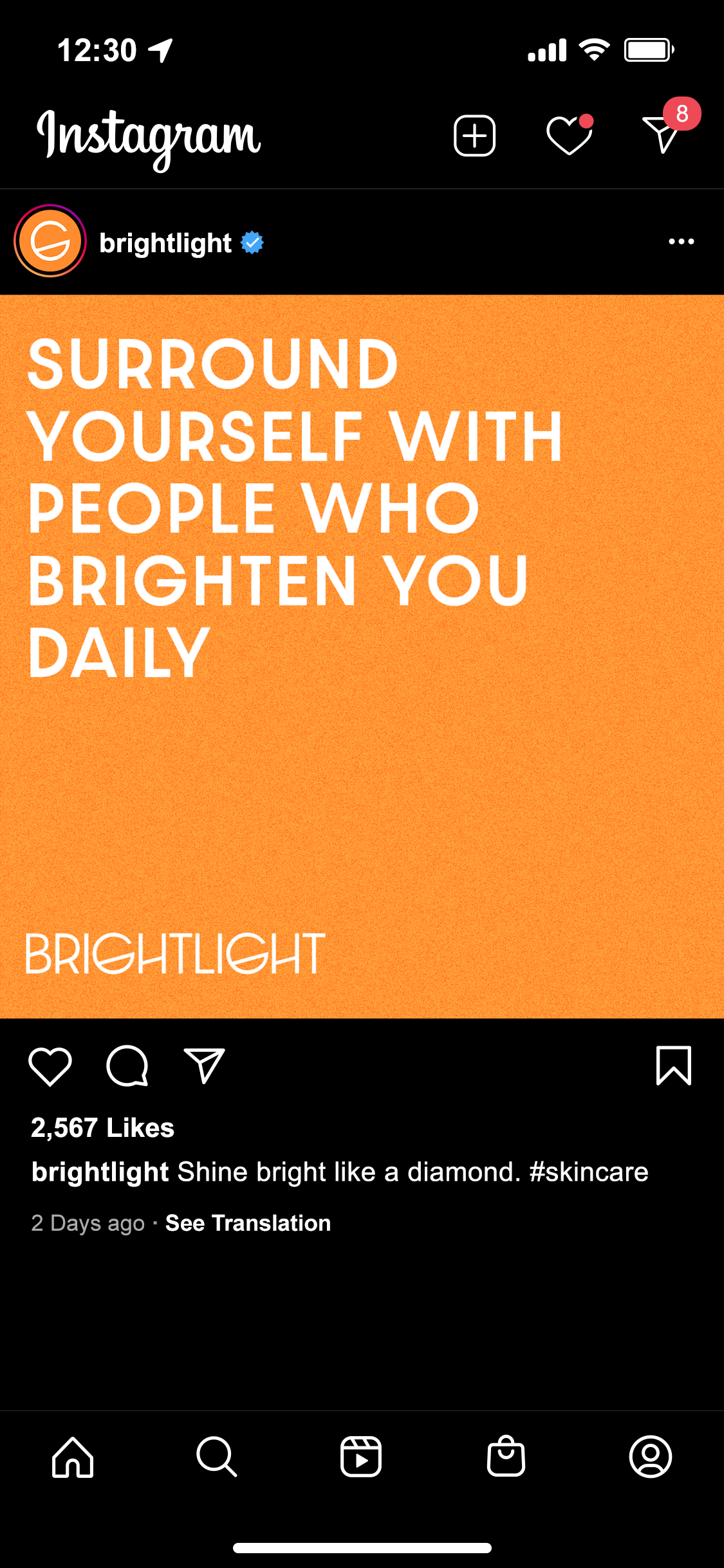The height and width of the screenshot is (1568, 724).
Task: Bookmark the brightlight post
Action: click(x=674, y=1065)
